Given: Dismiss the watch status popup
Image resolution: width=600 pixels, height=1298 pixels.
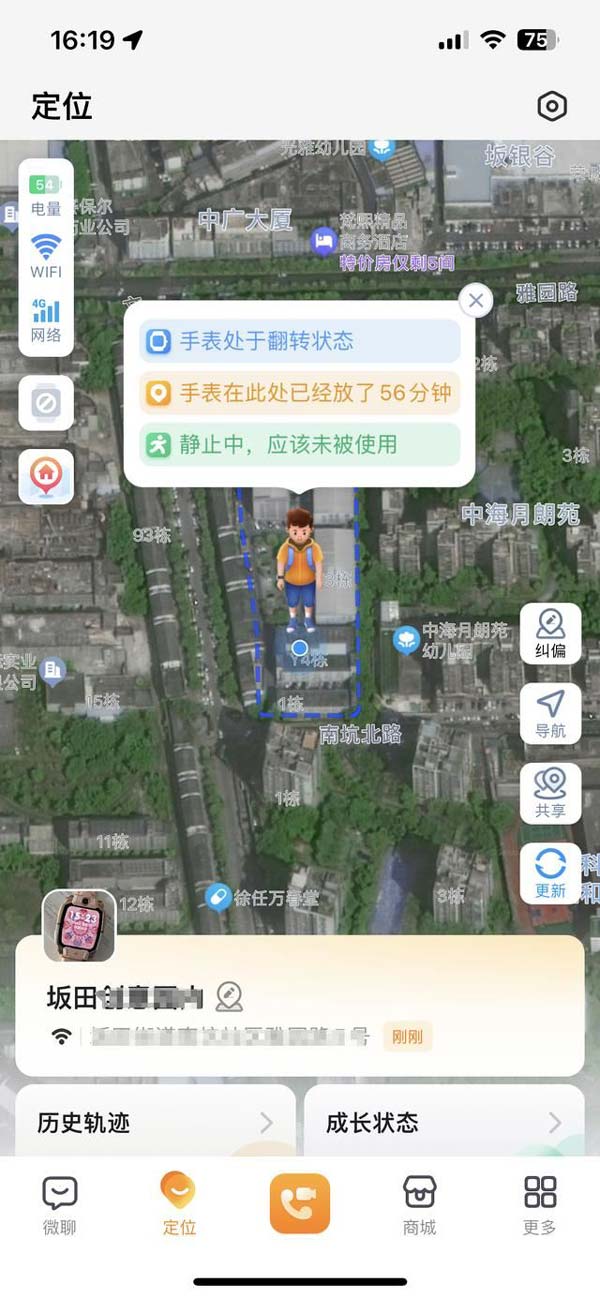Looking at the screenshot, I should point(476,300).
